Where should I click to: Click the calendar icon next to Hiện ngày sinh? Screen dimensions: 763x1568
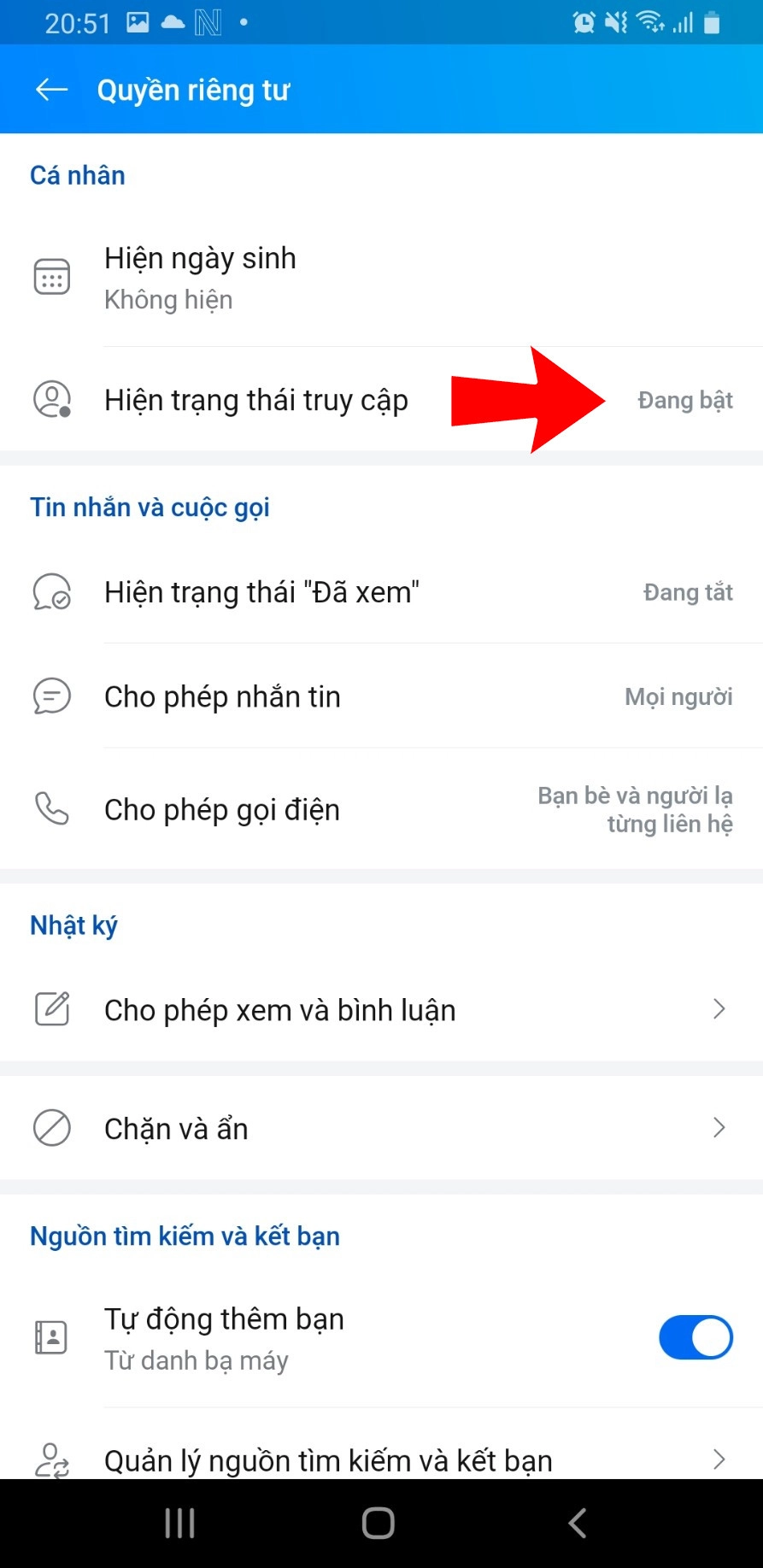pos(51,275)
